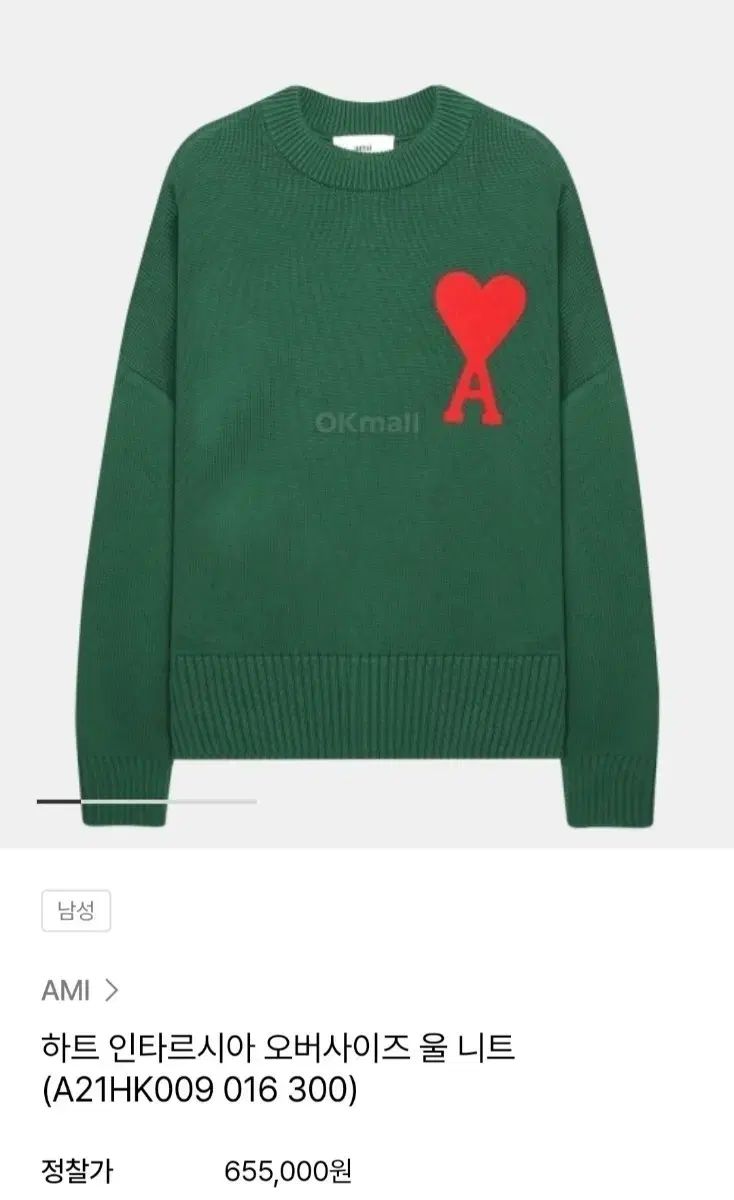Open the green heart sweater product image
The width and height of the screenshot is (734, 1200).
(x=367, y=425)
